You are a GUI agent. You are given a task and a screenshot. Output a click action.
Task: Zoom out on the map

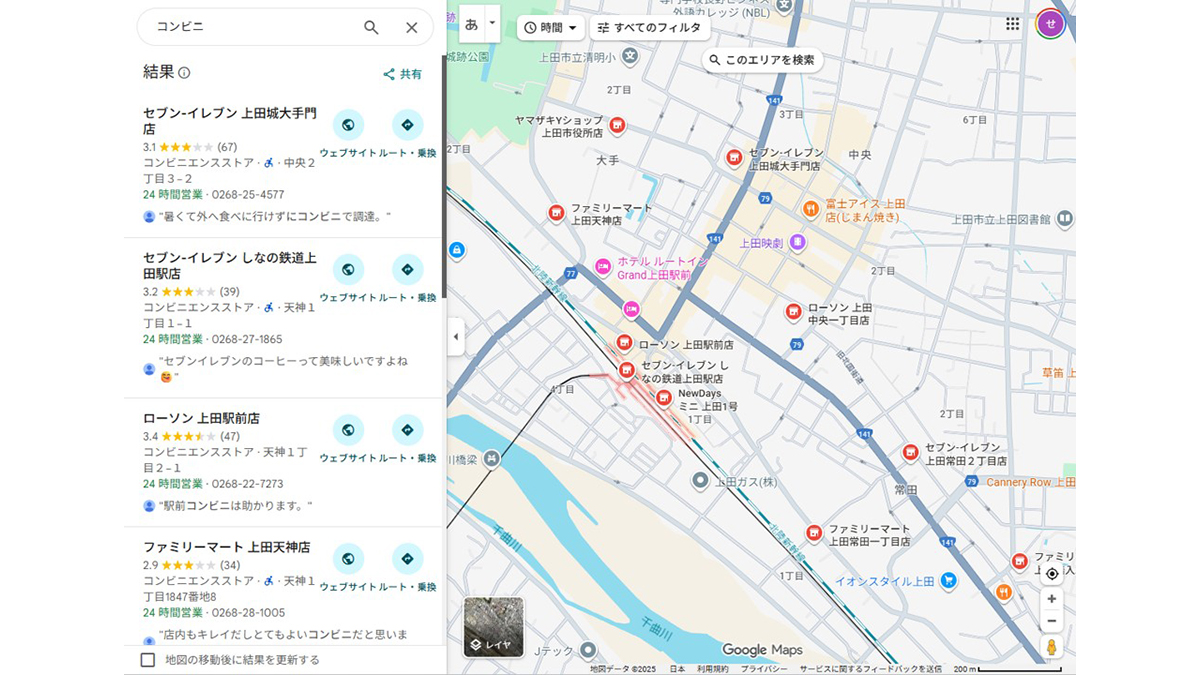tap(1051, 621)
